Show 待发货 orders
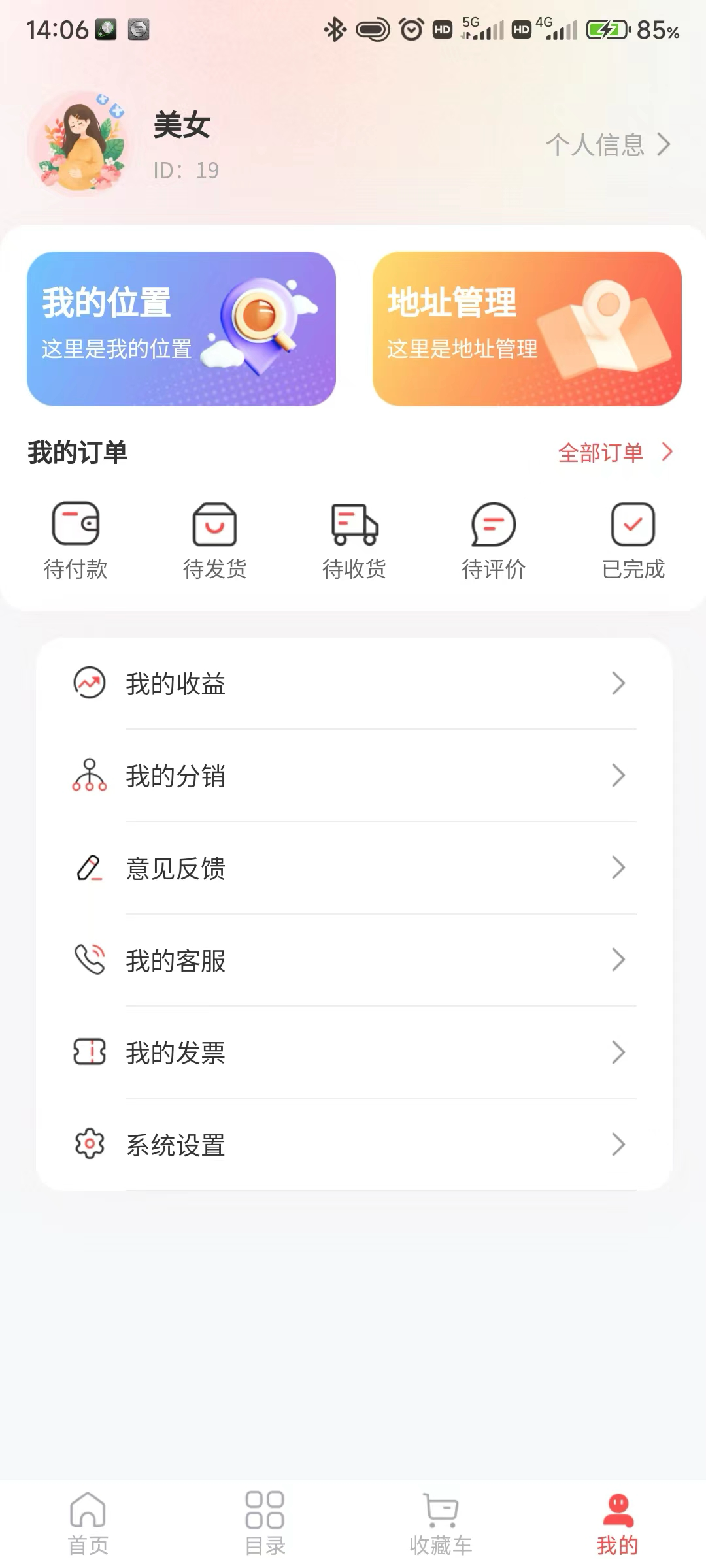706x1568 pixels. [x=215, y=541]
